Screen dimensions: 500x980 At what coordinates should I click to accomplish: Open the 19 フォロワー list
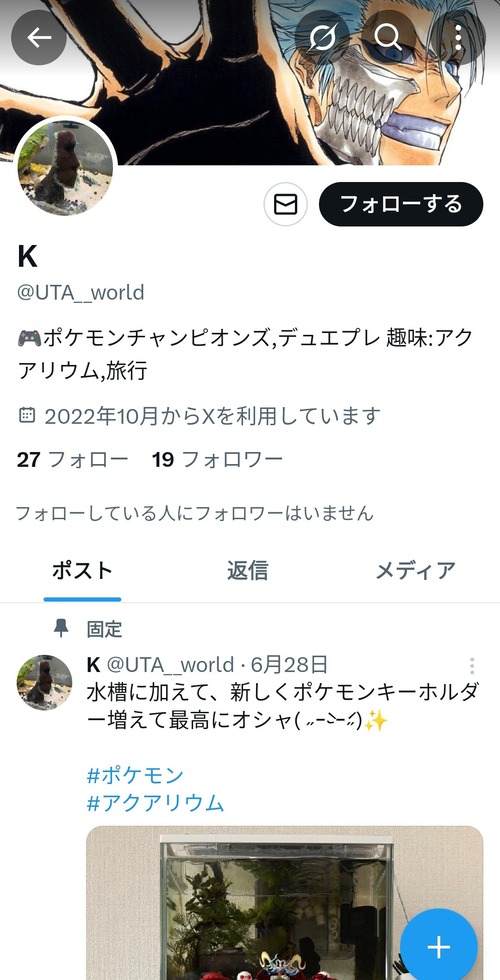coord(218,460)
